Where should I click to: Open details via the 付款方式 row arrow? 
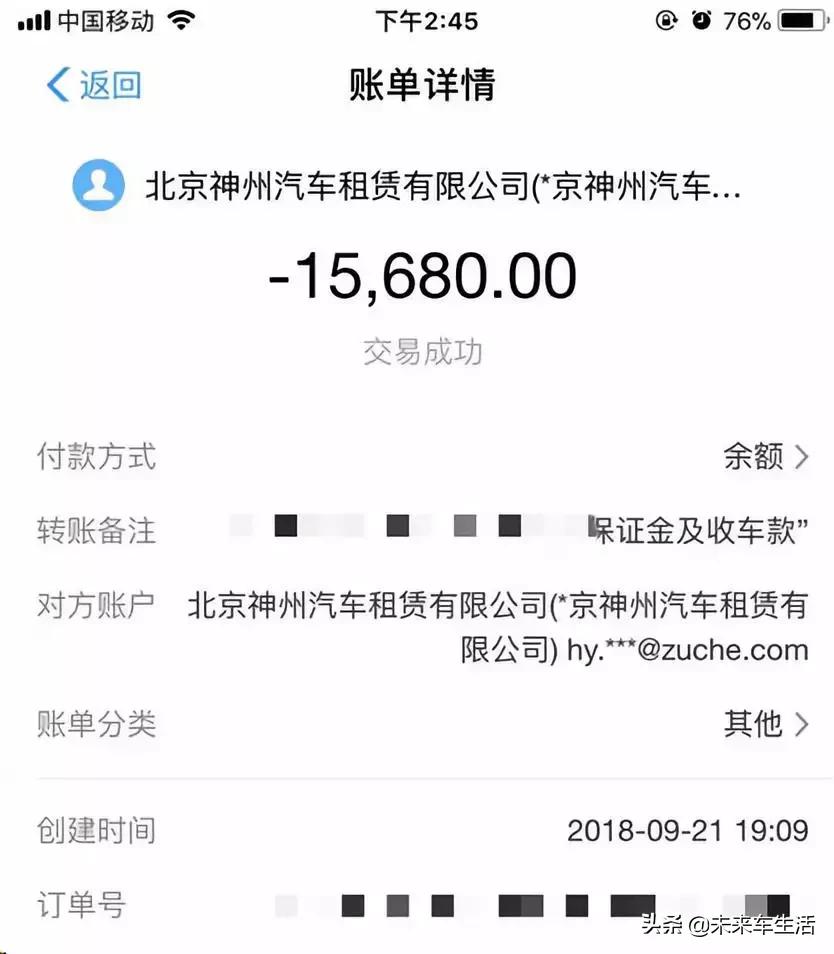coord(800,457)
